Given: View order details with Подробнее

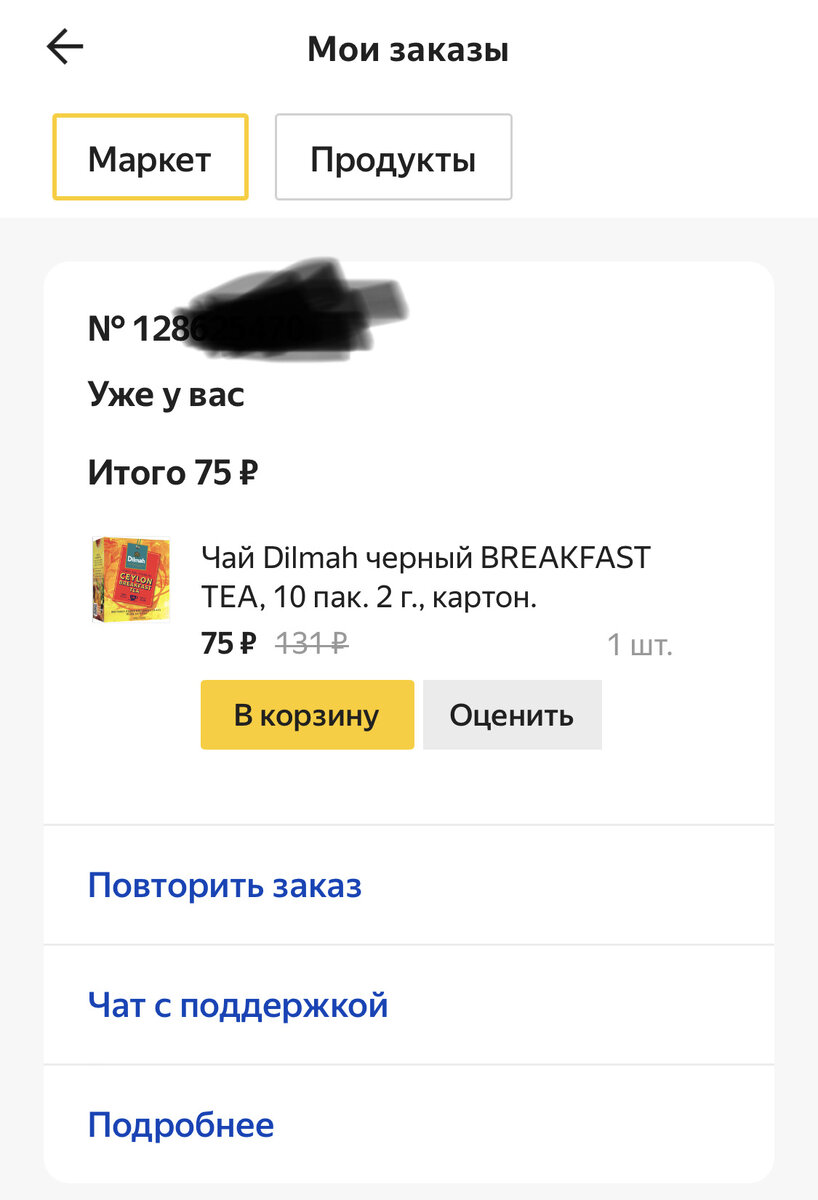Looking at the screenshot, I should (181, 1124).
